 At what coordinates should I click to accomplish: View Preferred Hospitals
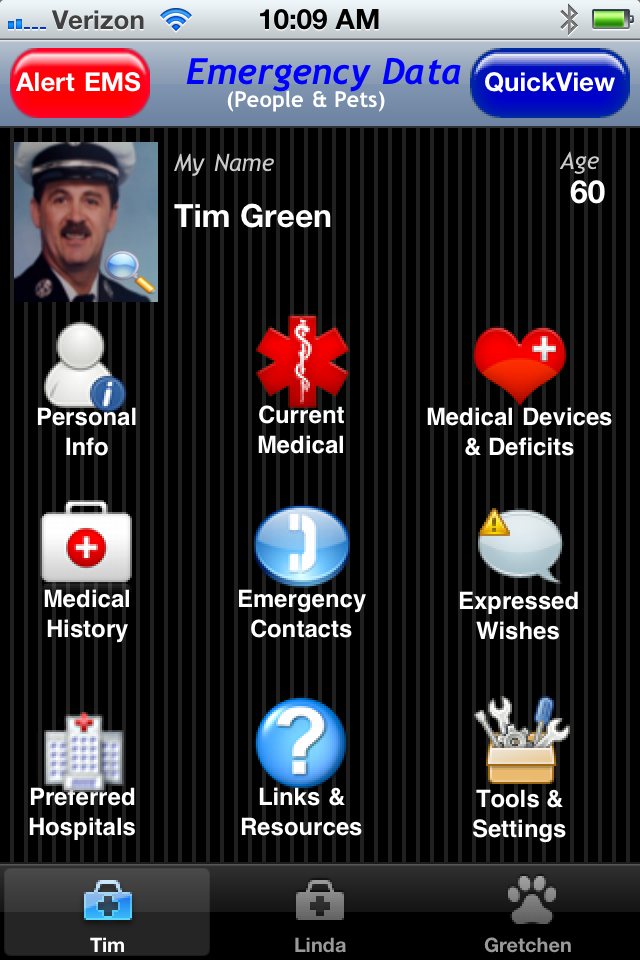pyautogui.click(x=82, y=775)
